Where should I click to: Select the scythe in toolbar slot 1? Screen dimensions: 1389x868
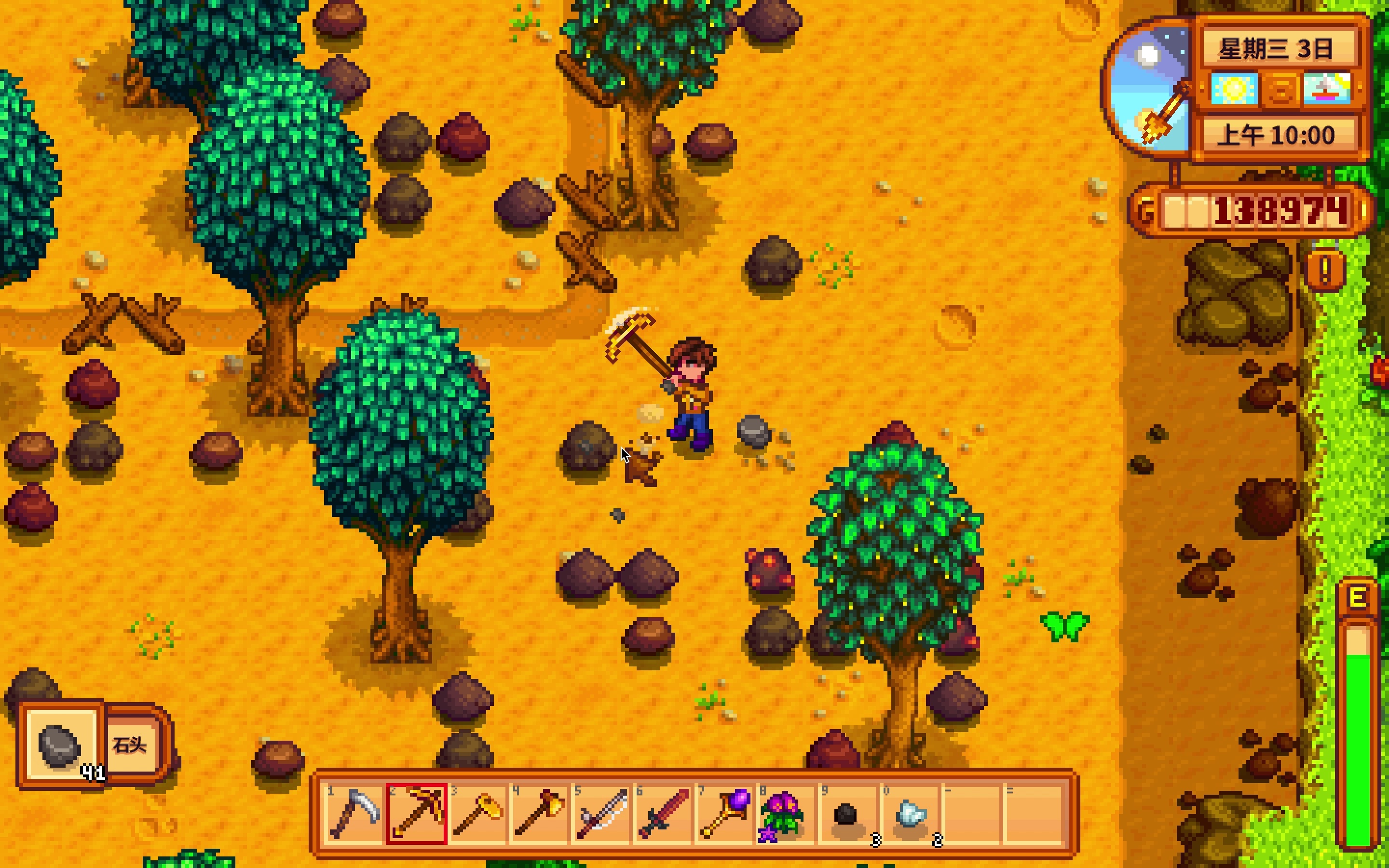(x=354, y=814)
